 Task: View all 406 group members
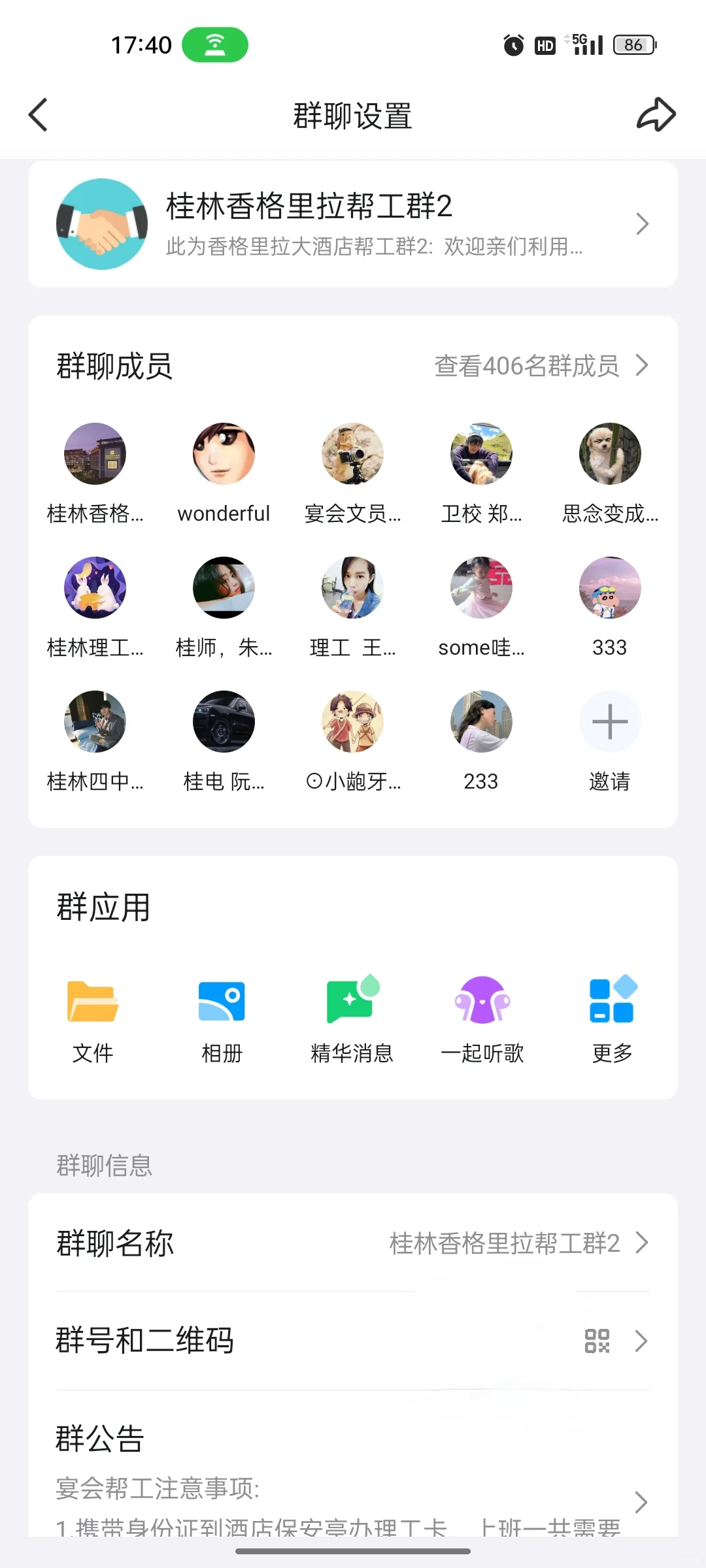541,366
